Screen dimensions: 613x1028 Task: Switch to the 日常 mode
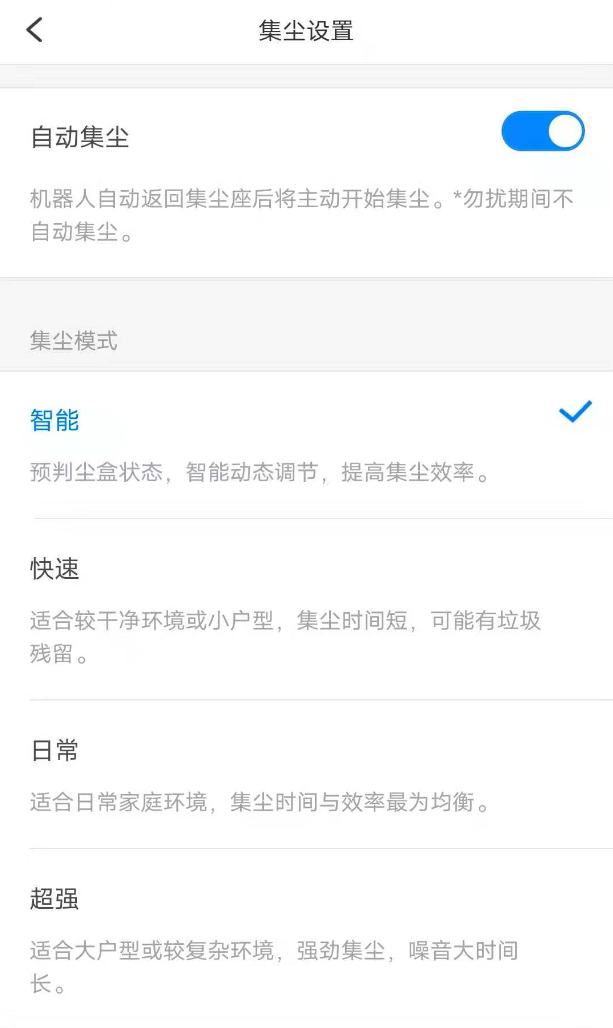pos(55,750)
